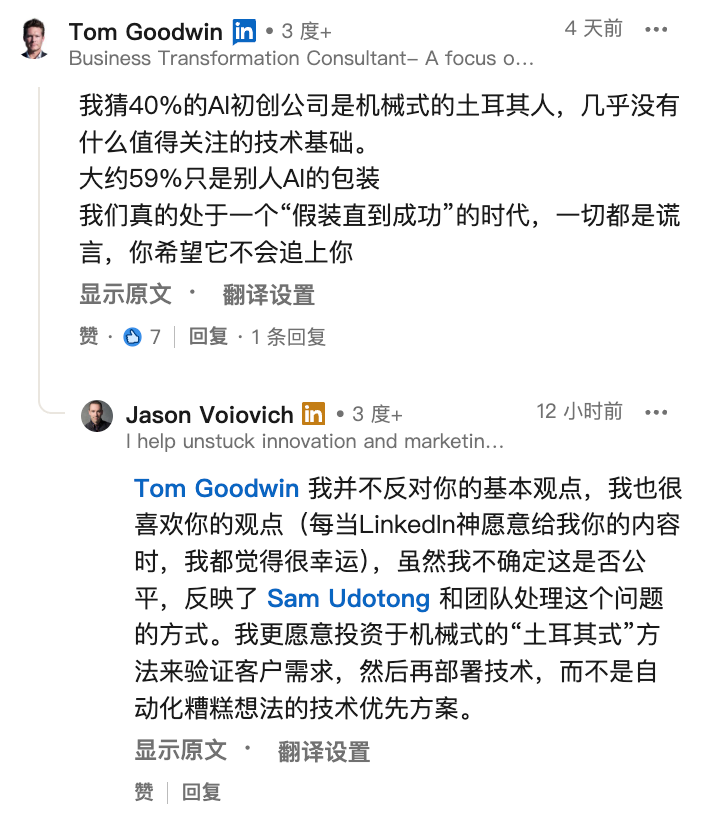Image resolution: width=706 pixels, height=820 pixels.
Task: View the 7 reactions on Tom's comment
Action: [x=143, y=337]
